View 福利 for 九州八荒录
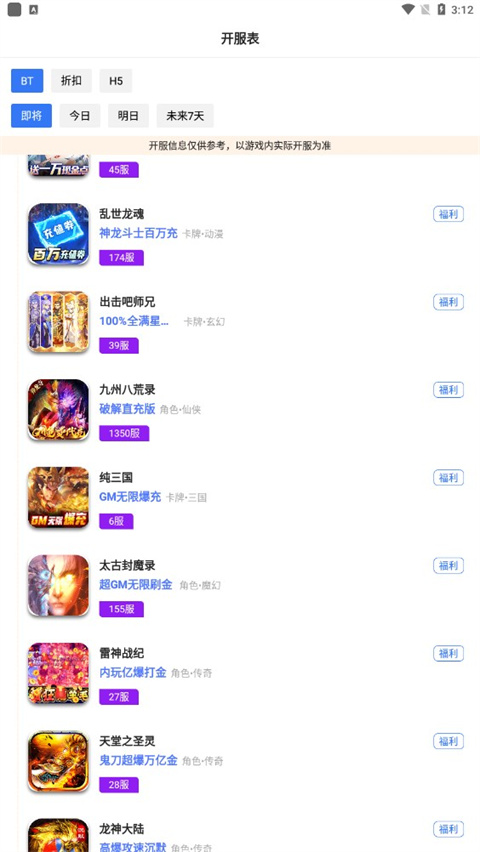The height and width of the screenshot is (852, 480). click(x=448, y=390)
